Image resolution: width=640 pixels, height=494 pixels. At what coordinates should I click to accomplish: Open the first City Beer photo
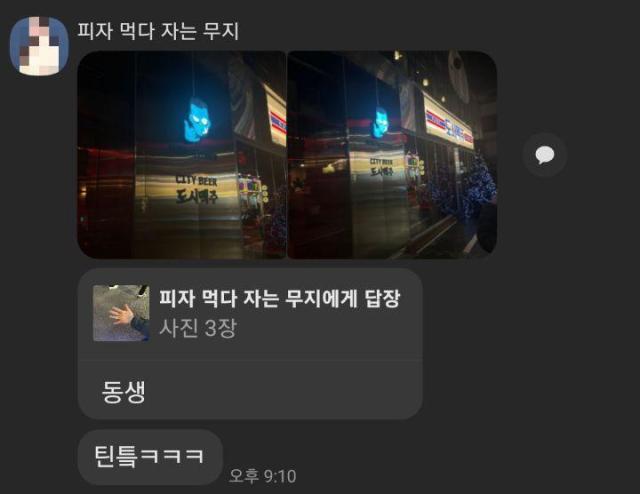(x=181, y=155)
